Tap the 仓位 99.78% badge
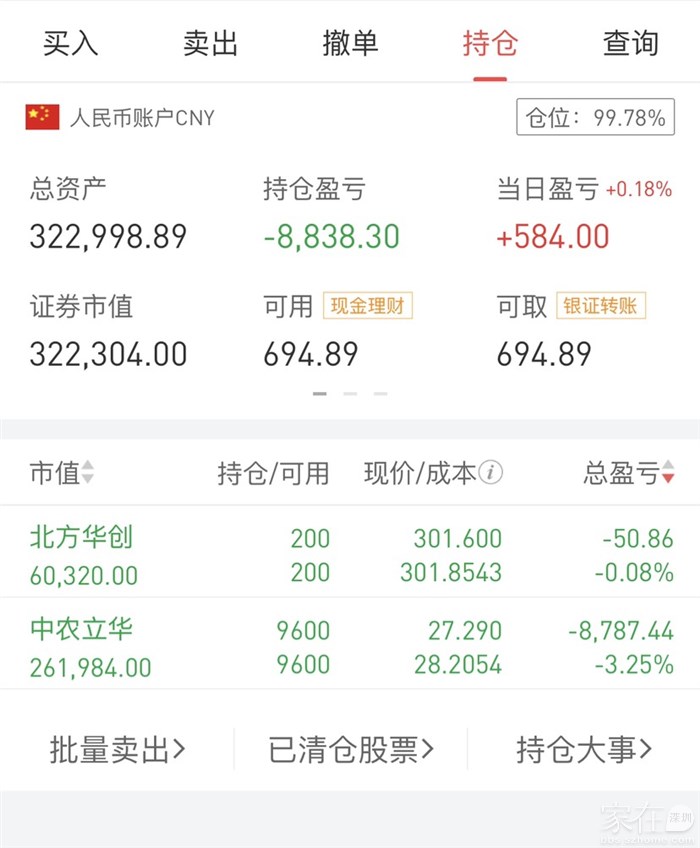This screenshot has width=700, height=848. click(595, 118)
